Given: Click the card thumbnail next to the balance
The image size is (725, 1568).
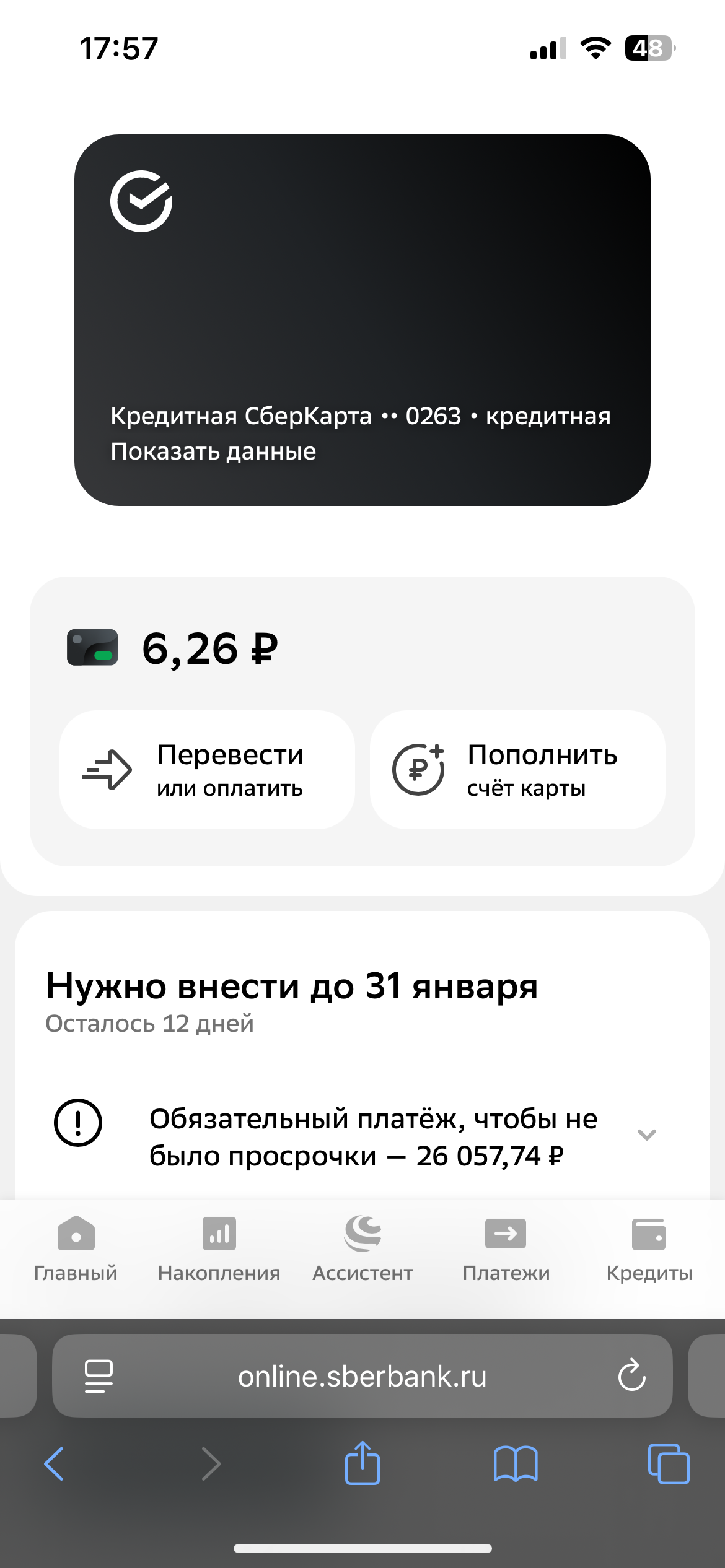Looking at the screenshot, I should (92, 648).
